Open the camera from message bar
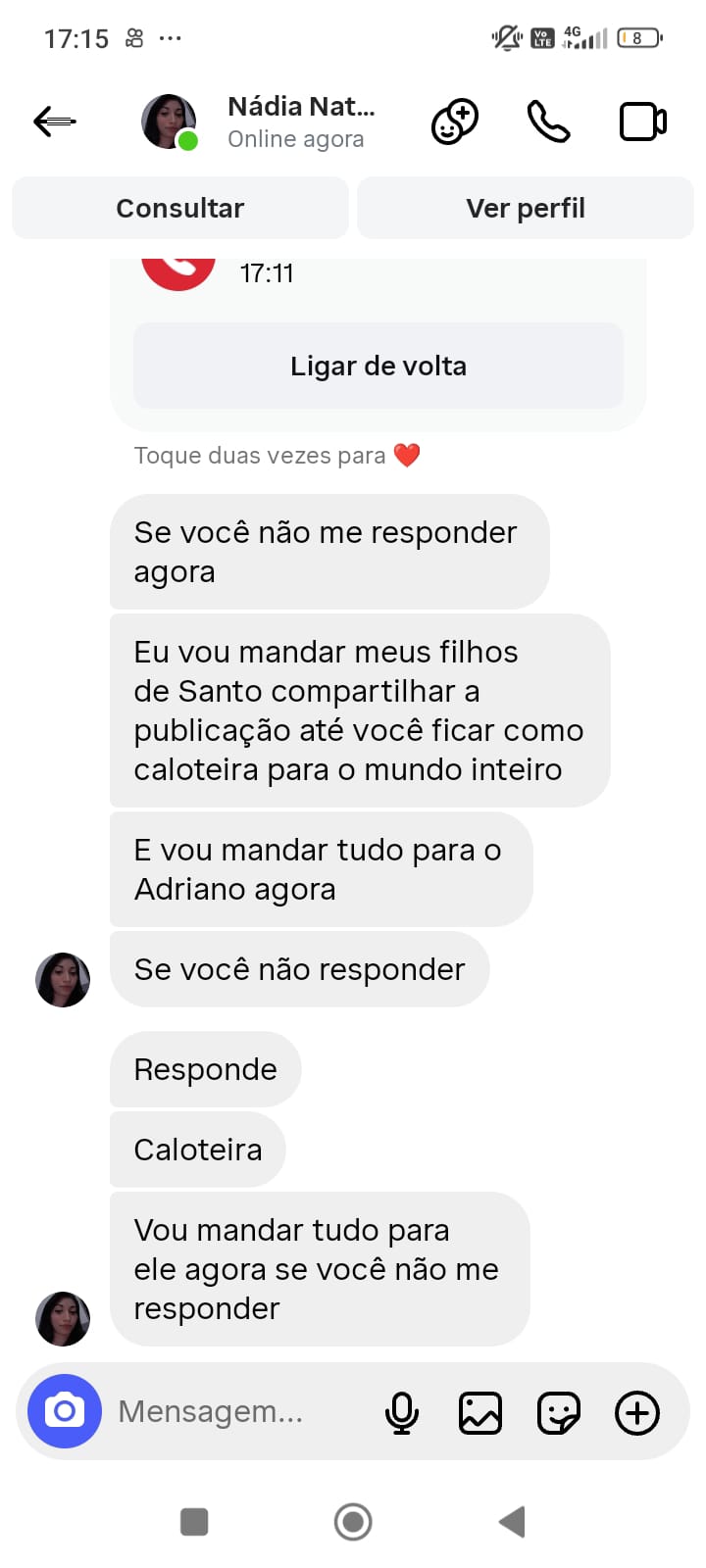This screenshot has height=1568, width=706. click(x=65, y=1411)
